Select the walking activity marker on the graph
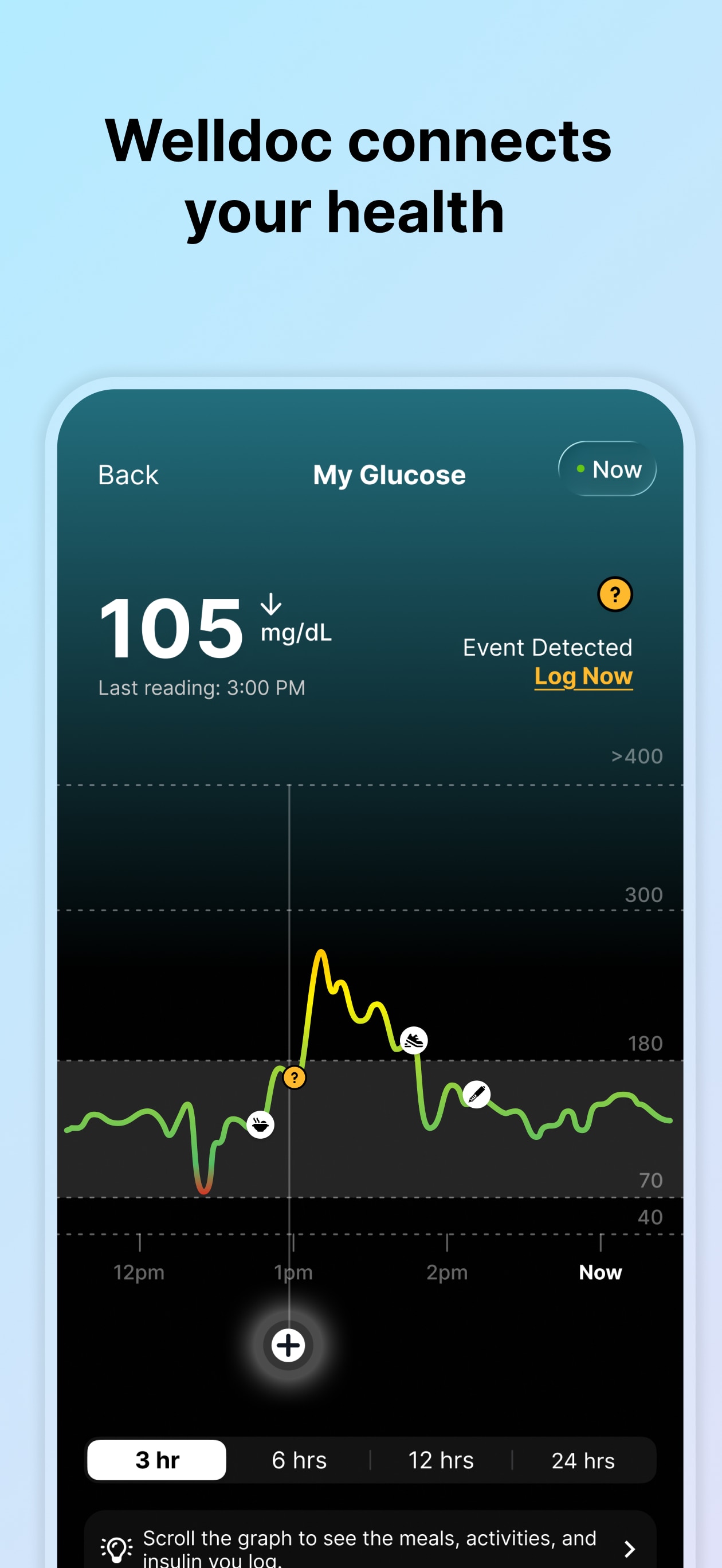722x1568 pixels. [x=414, y=1039]
